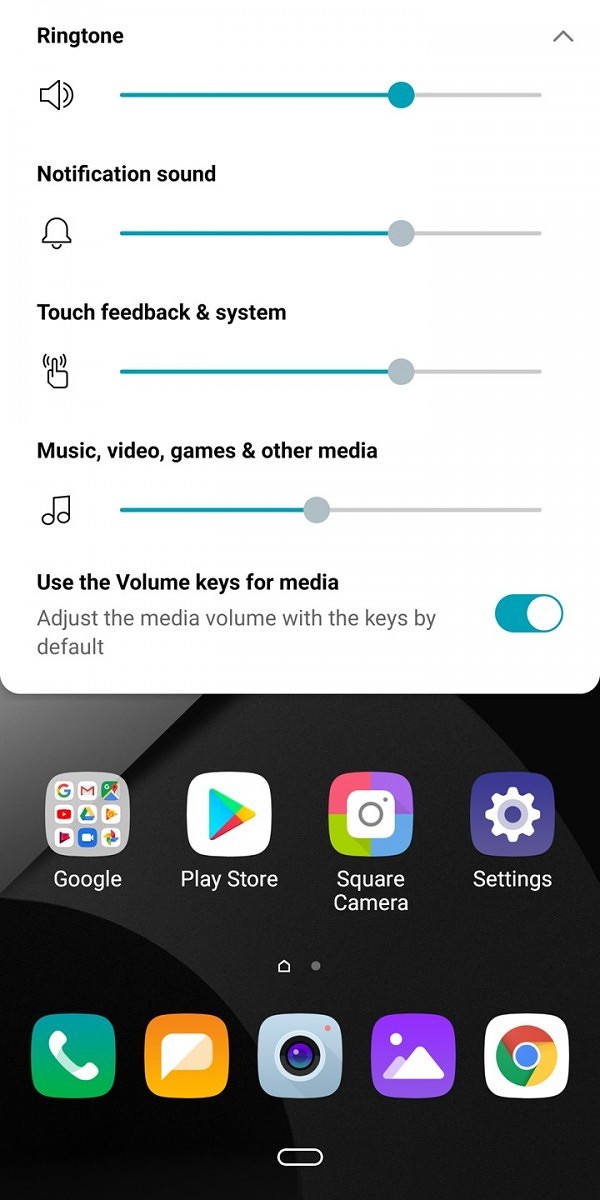600x1200 pixels.
Task: Mute ringtone via the speaker icon
Action: [56, 95]
